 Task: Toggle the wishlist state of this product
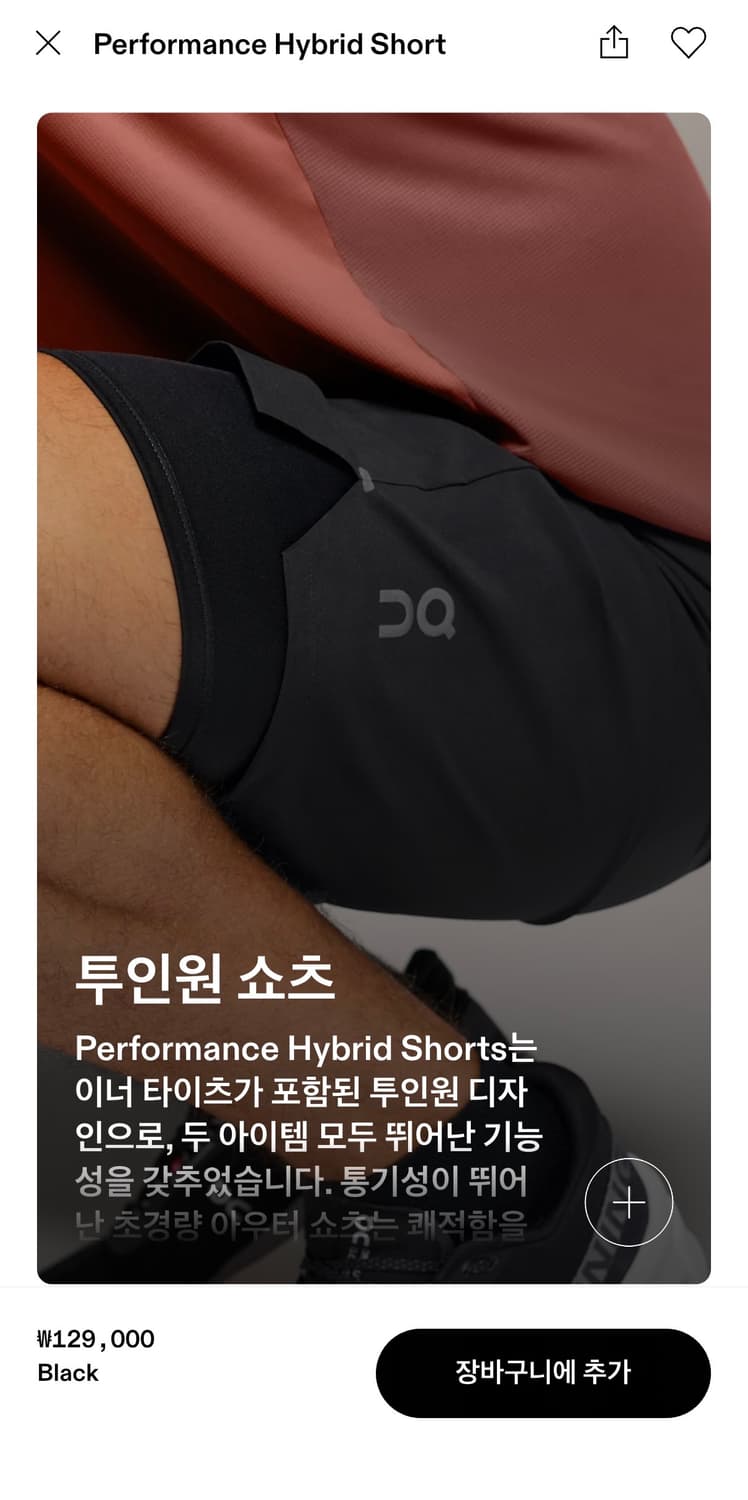pos(689,43)
